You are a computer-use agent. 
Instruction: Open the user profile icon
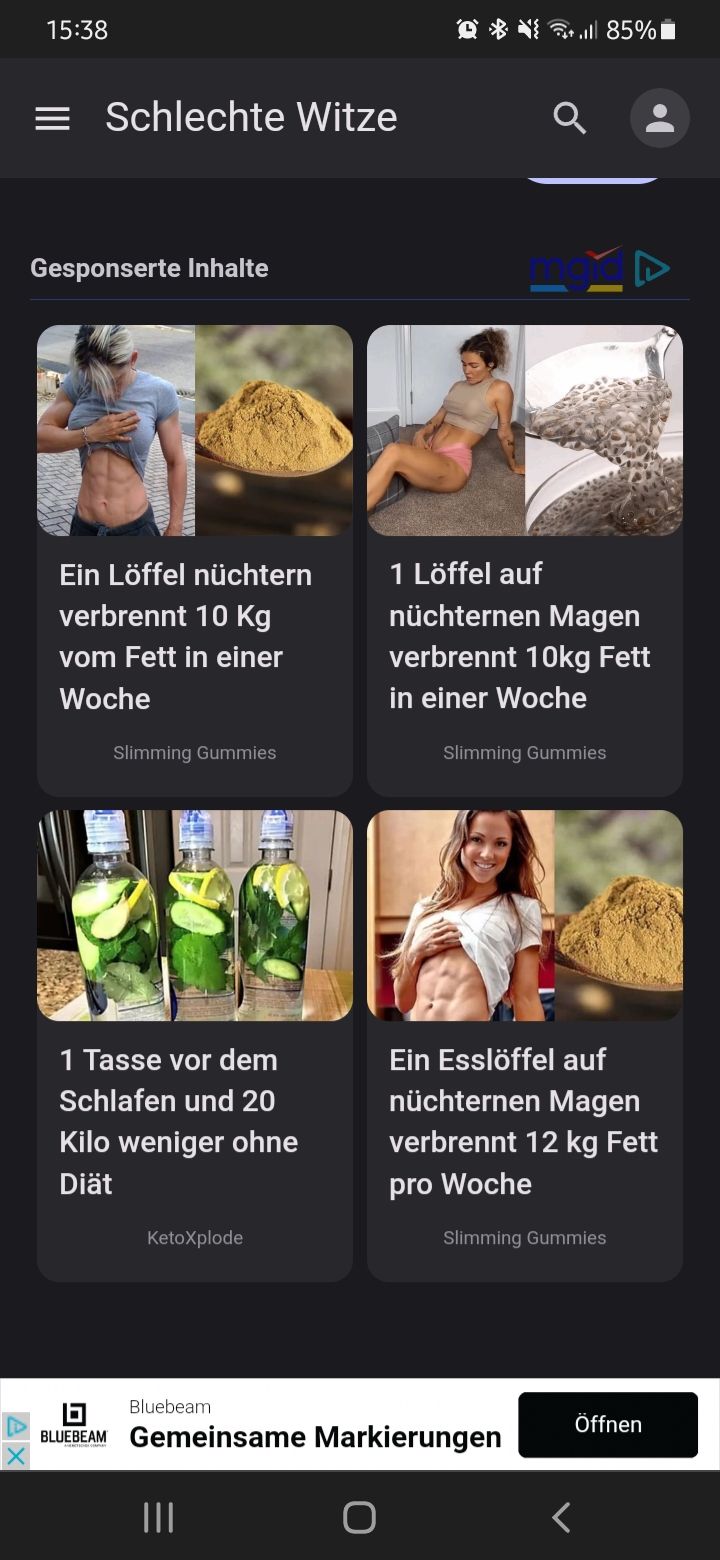pyautogui.click(x=659, y=118)
